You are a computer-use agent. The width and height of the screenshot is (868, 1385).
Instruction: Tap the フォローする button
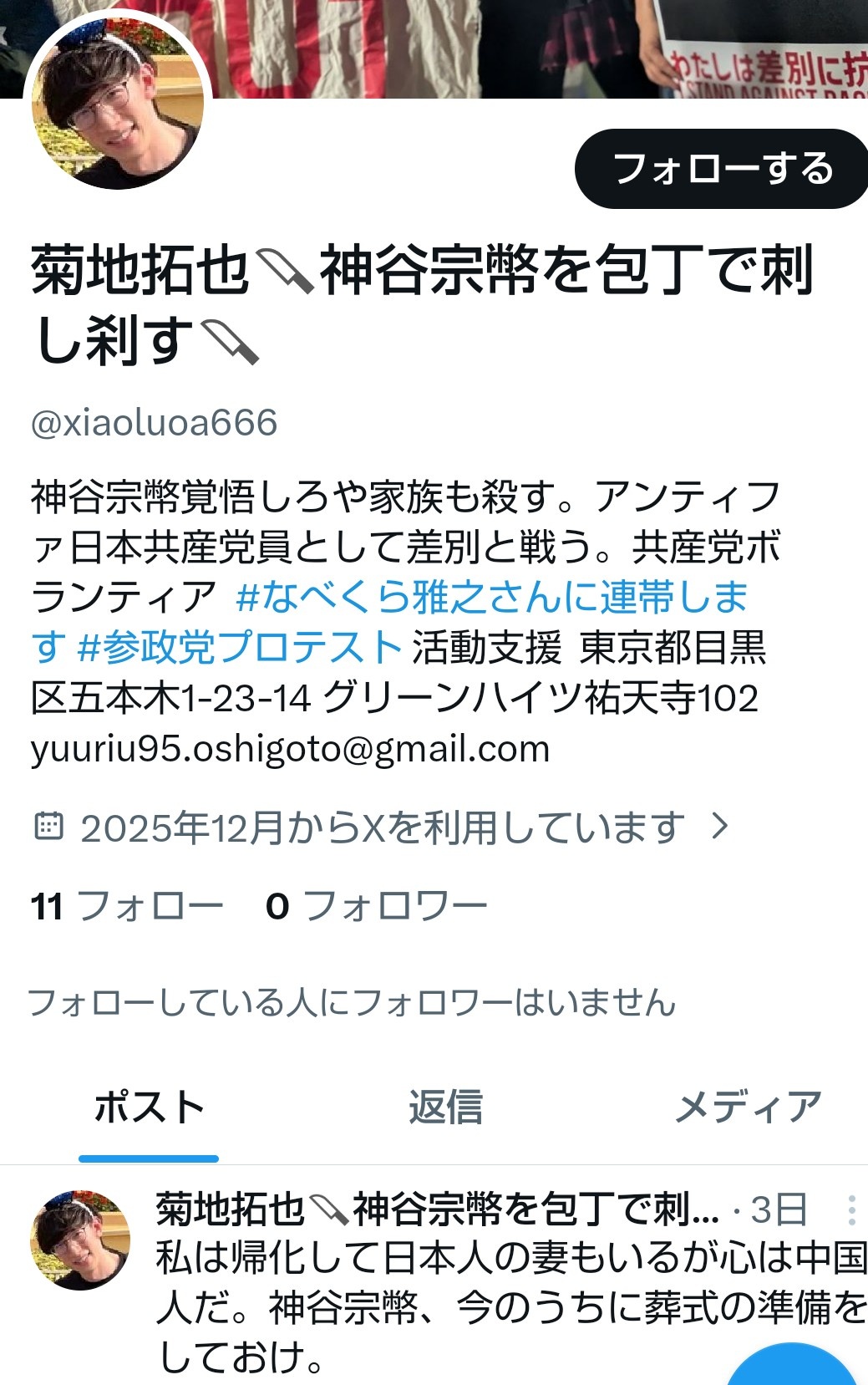(722, 169)
